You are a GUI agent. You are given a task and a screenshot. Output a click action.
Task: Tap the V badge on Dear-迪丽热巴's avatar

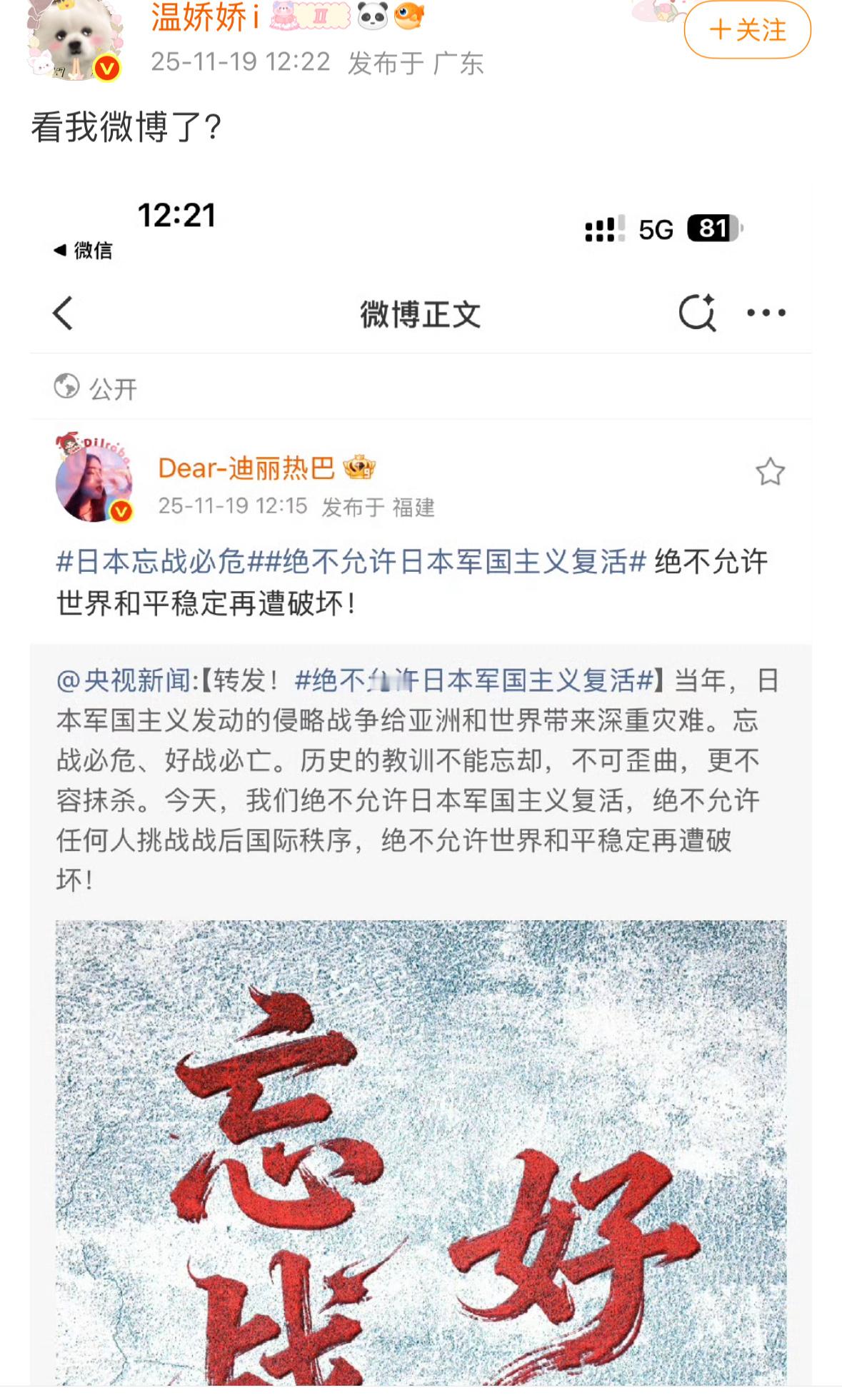pyautogui.click(x=123, y=511)
